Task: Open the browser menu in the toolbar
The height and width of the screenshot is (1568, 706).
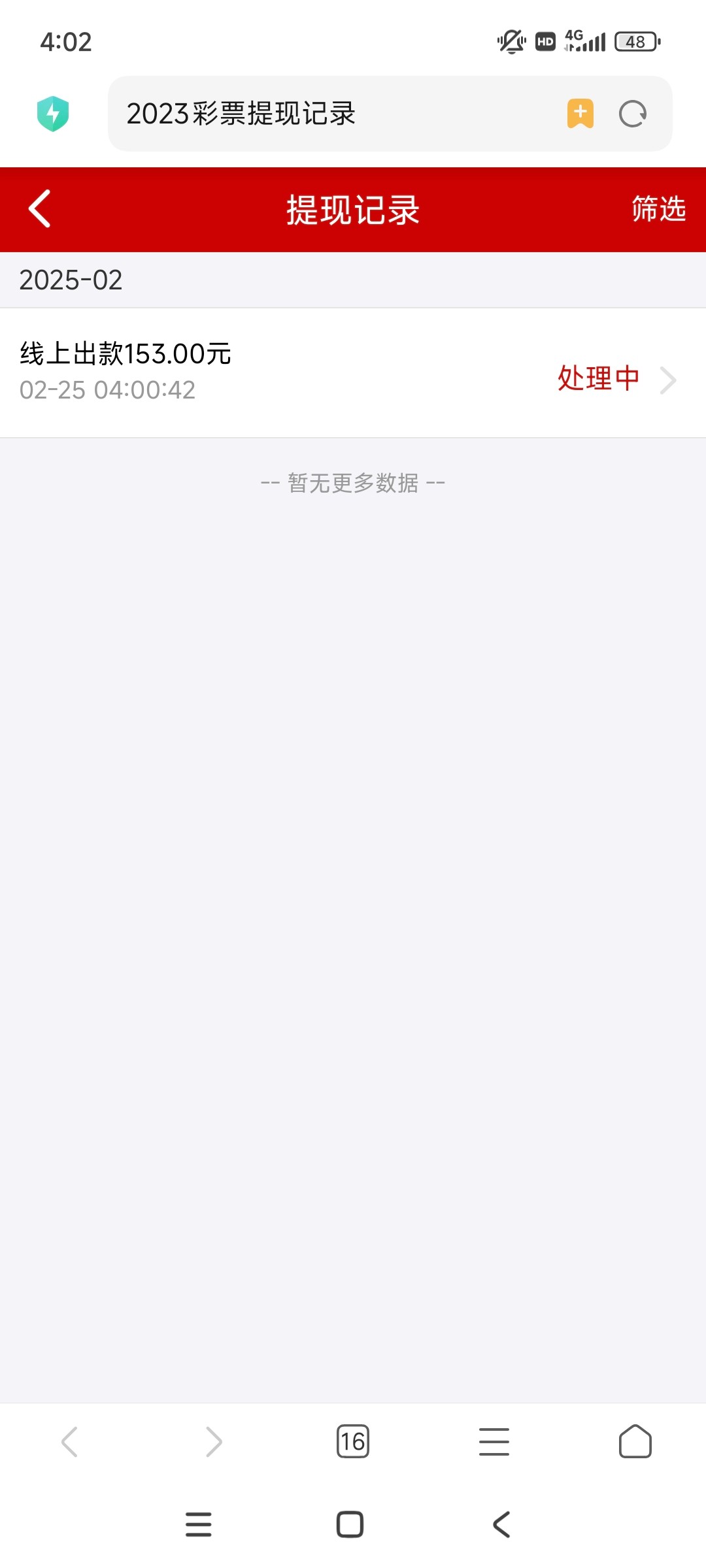Action: (x=494, y=1441)
